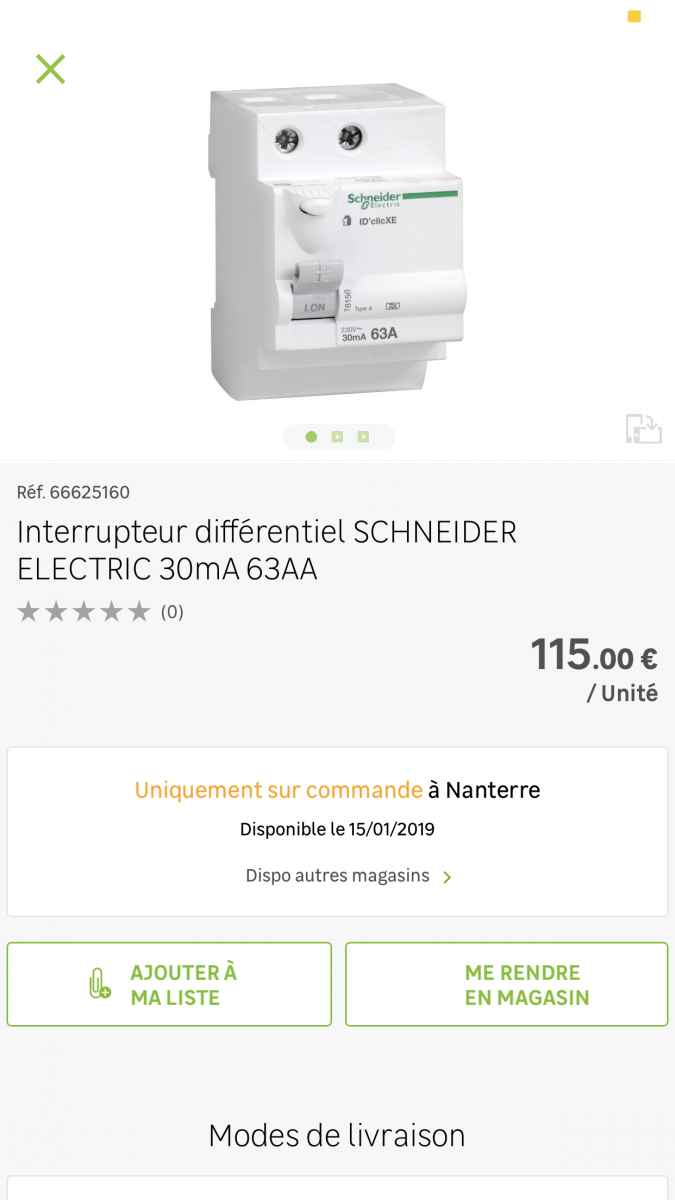Tap the Ajouter à ma liste button

[x=169, y=984]
